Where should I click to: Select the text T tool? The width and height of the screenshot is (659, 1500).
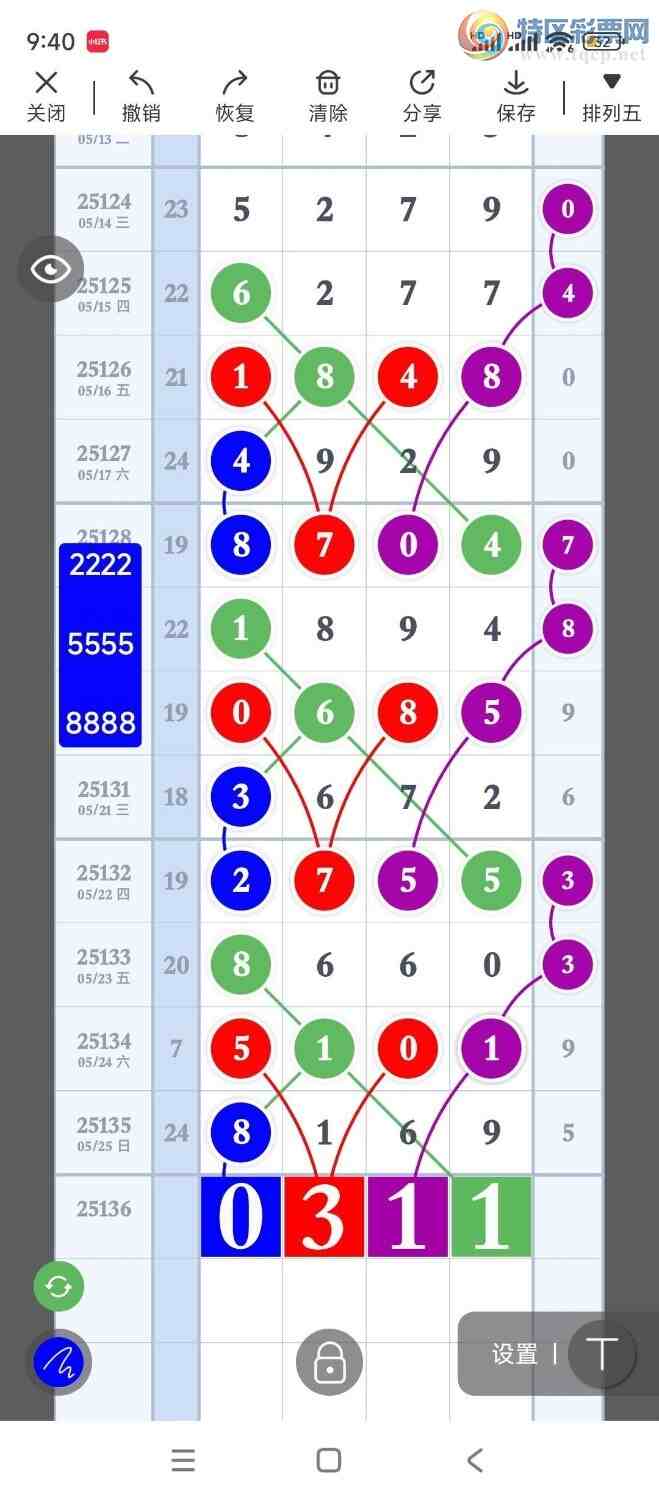point(602,1354)
